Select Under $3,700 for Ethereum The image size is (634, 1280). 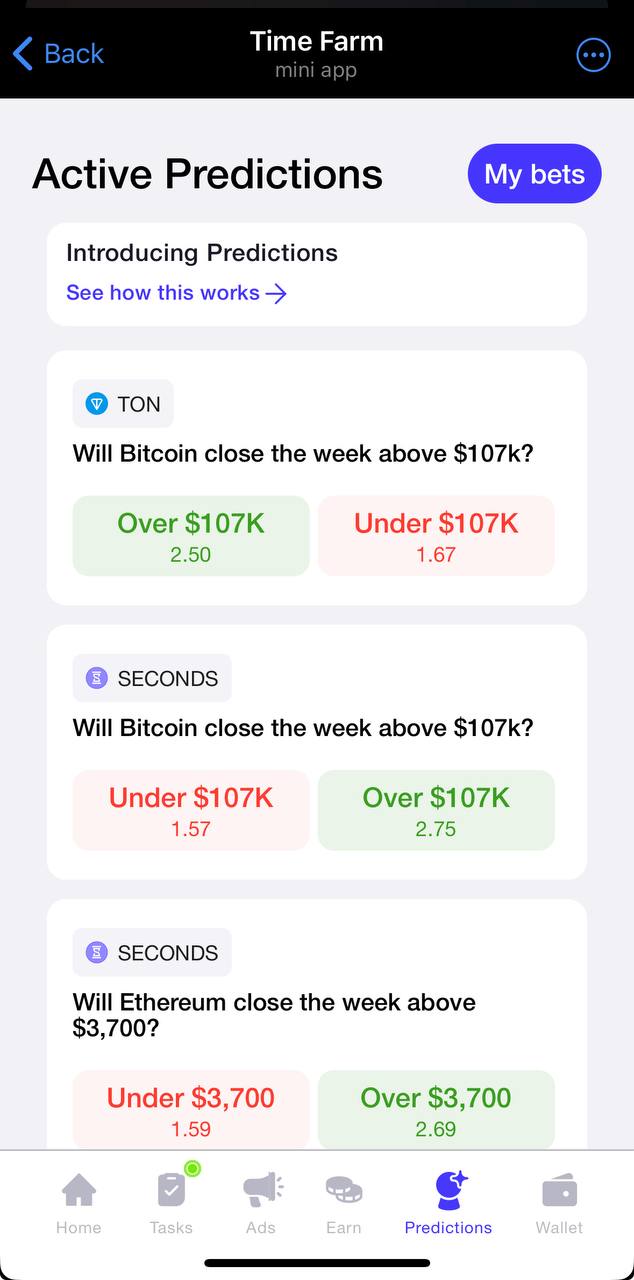191,1109
